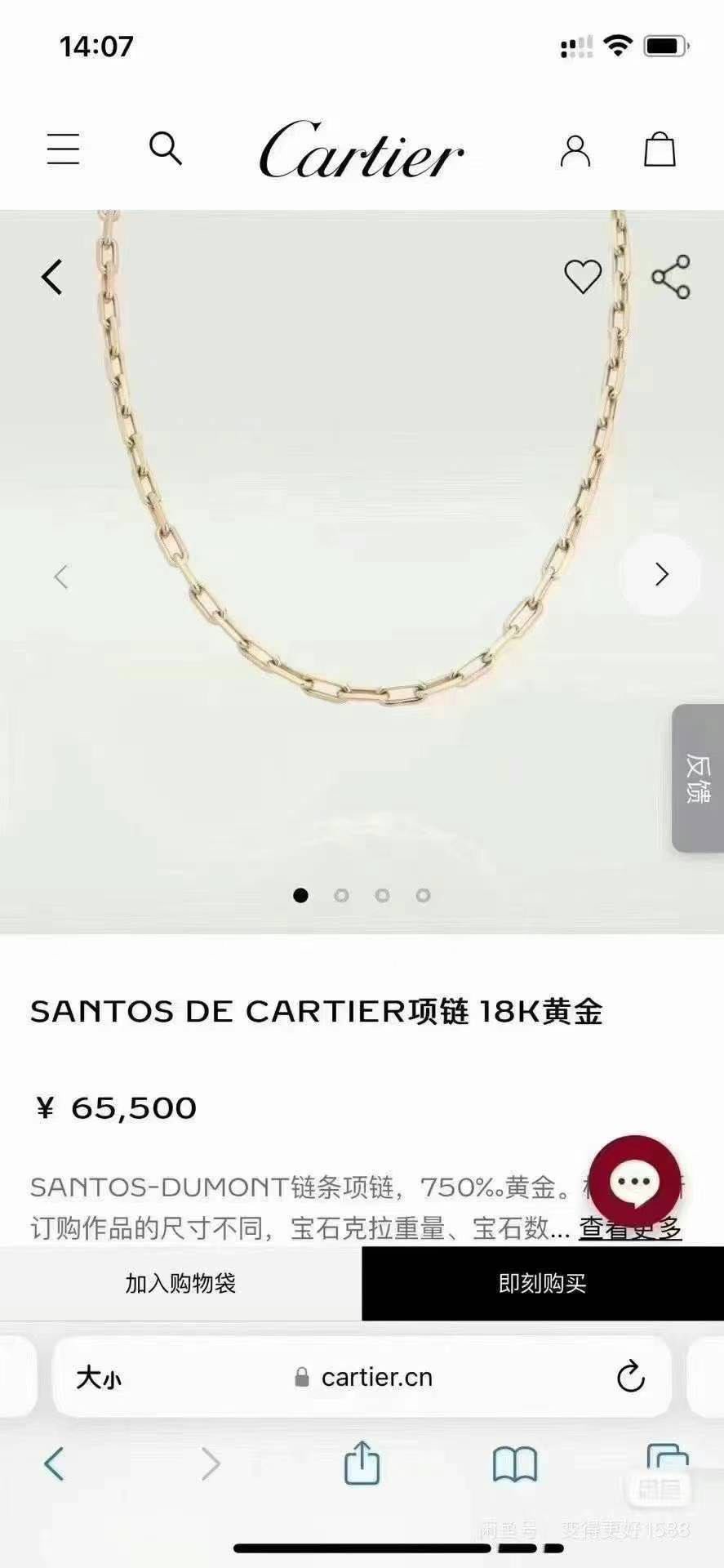Add necklace to wishlist with heart
The height and width of the screenshot is (1568, 724).
(583, 276)
